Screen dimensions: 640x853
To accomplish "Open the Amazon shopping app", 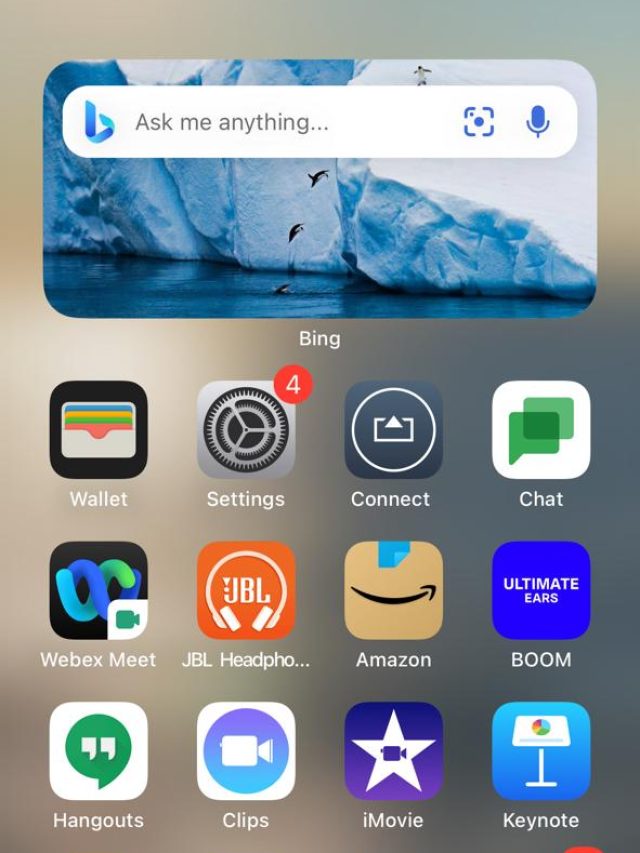I will (x=393, y=590).
